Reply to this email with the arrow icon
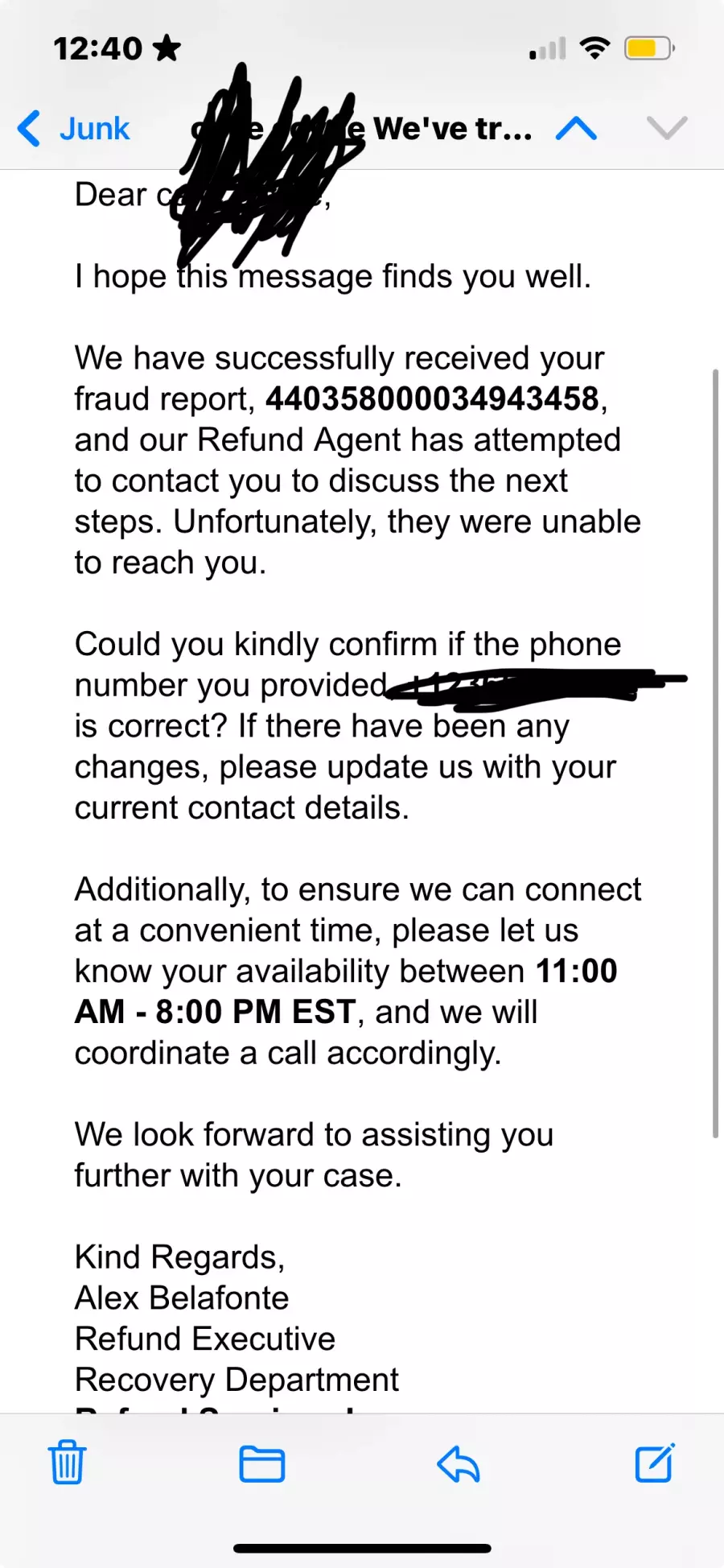Image resolution: width=724 pixels, height=1568 pixels. click(459, 1464)
